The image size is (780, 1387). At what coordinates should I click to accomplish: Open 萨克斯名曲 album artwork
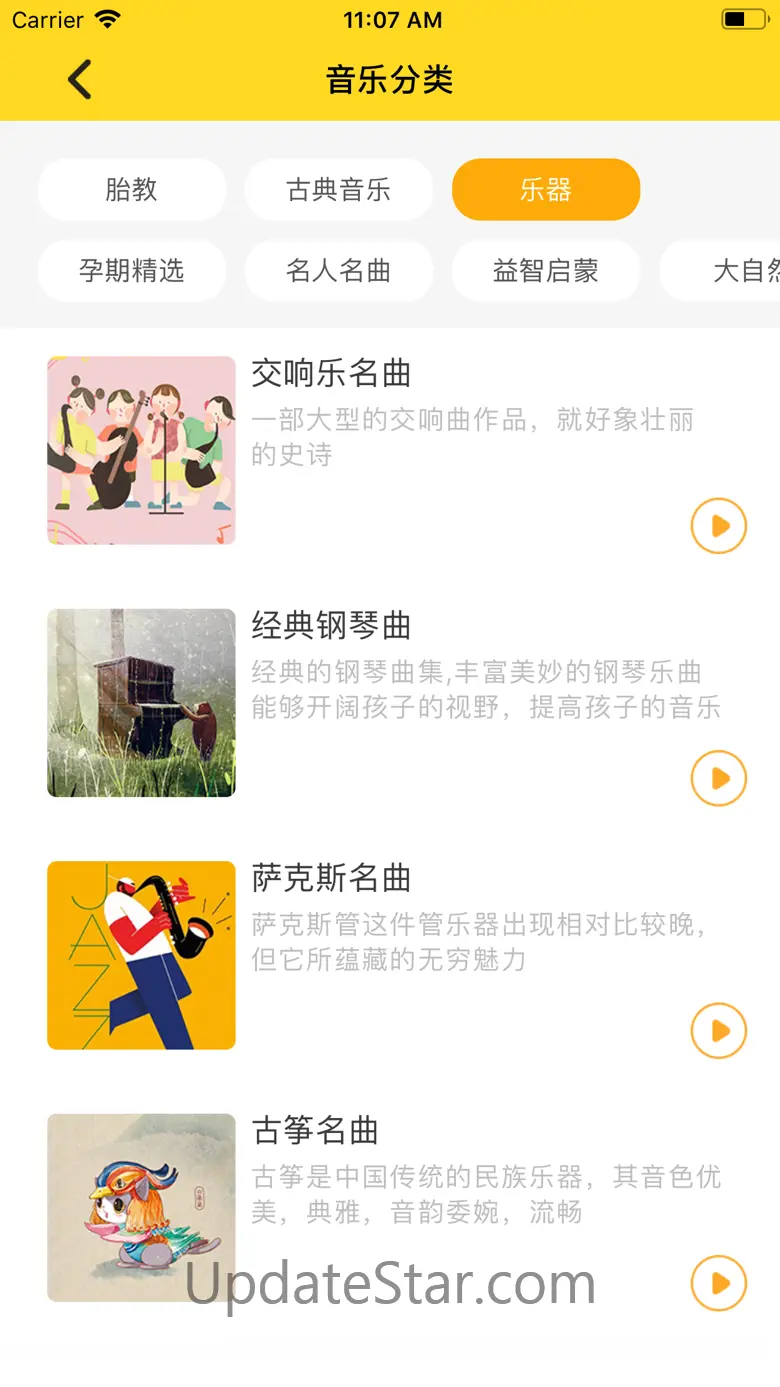[x=141, y=955]
